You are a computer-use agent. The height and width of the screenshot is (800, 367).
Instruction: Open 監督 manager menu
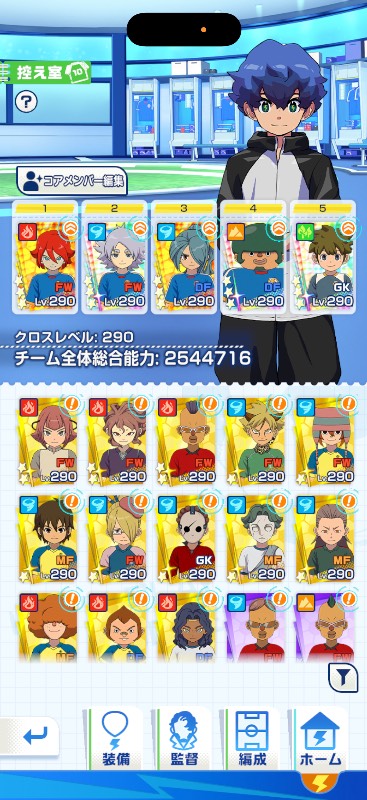[x=184, y=739]
